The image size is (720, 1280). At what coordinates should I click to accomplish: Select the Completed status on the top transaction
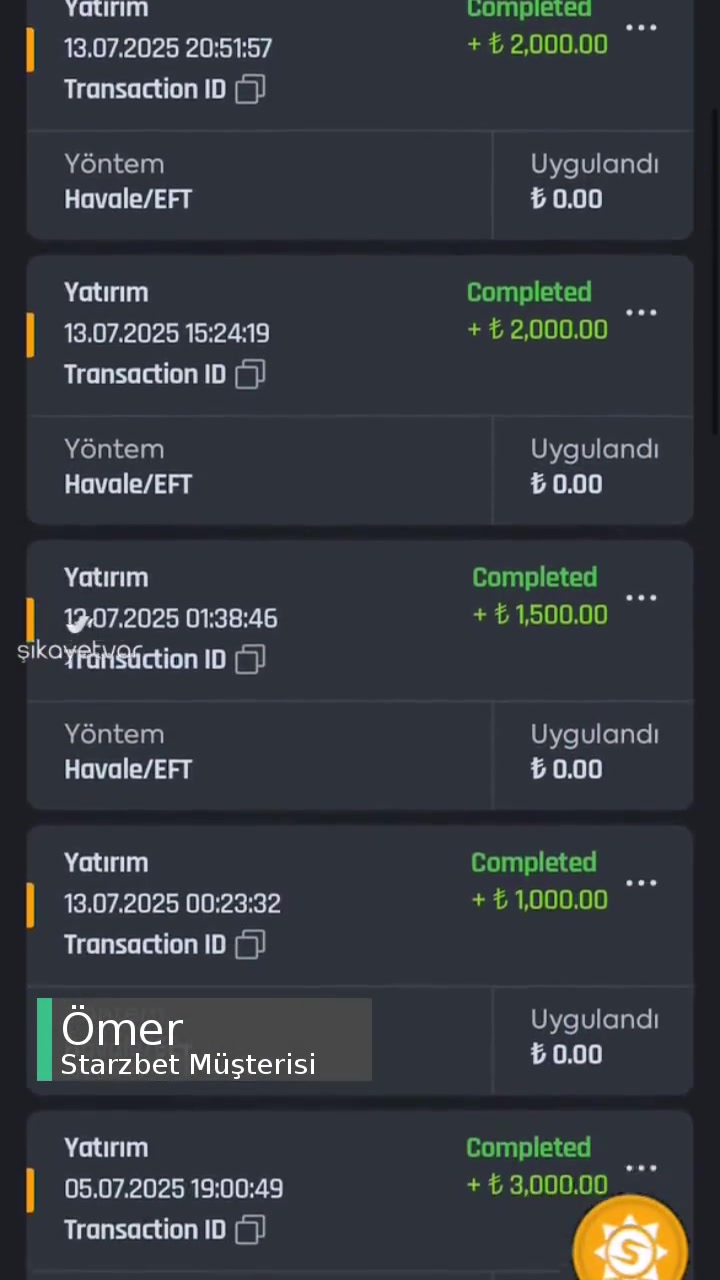click(528, 10)
